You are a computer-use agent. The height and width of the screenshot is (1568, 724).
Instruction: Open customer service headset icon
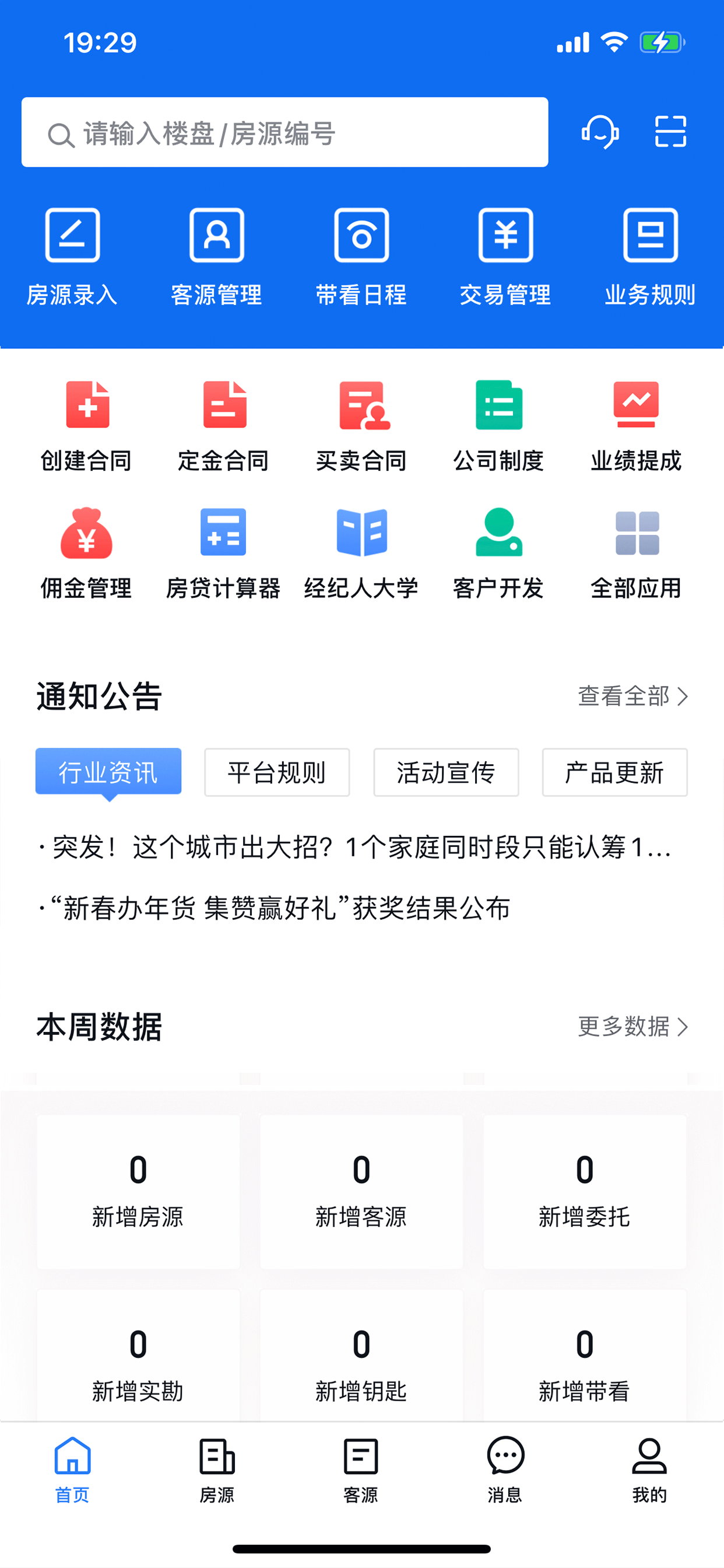click(x=600, y=131)
